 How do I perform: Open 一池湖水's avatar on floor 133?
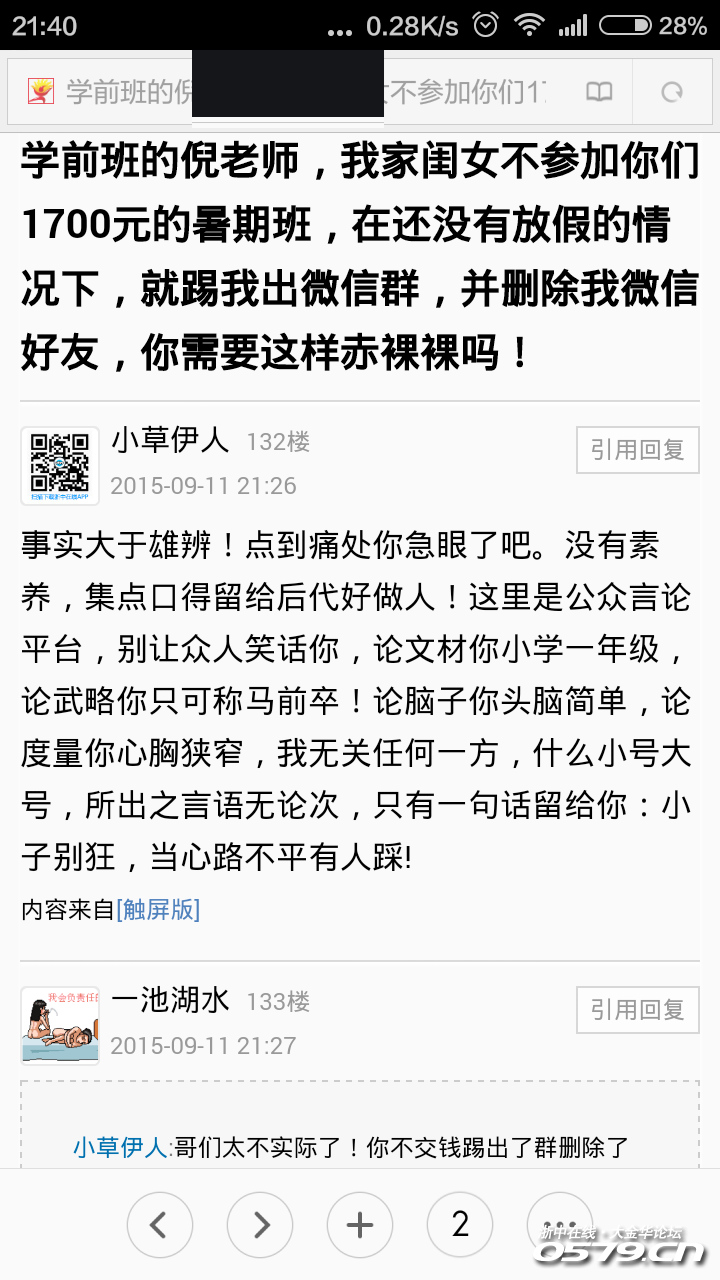pos(60,1026)
